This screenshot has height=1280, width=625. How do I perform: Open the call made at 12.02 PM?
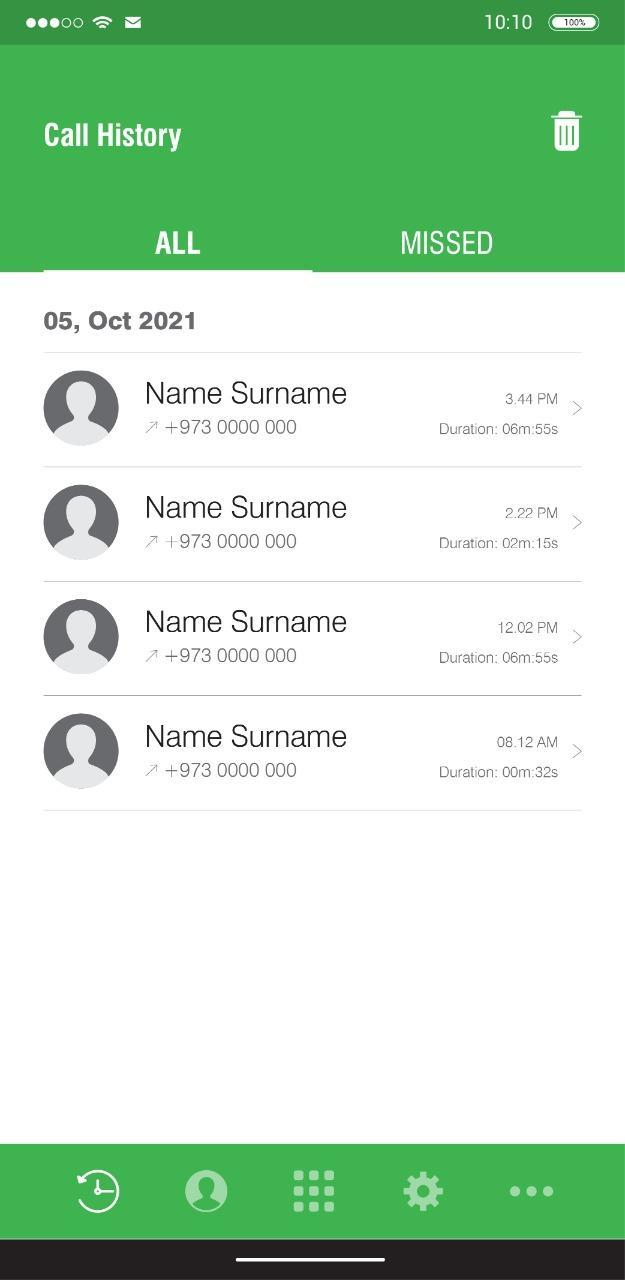click(312, 637)
